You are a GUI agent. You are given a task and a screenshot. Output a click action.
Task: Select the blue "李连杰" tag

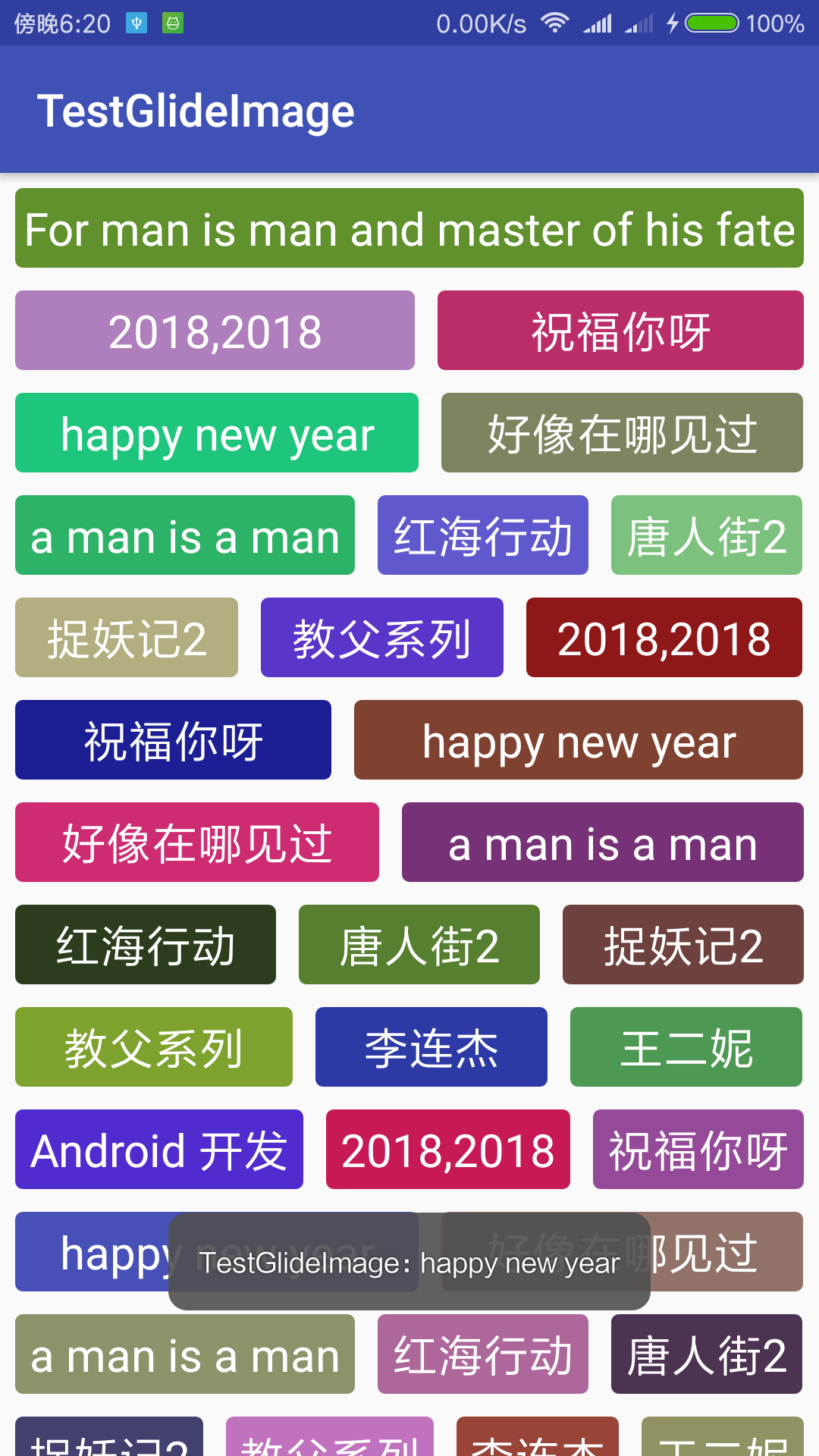(431, 1047)
